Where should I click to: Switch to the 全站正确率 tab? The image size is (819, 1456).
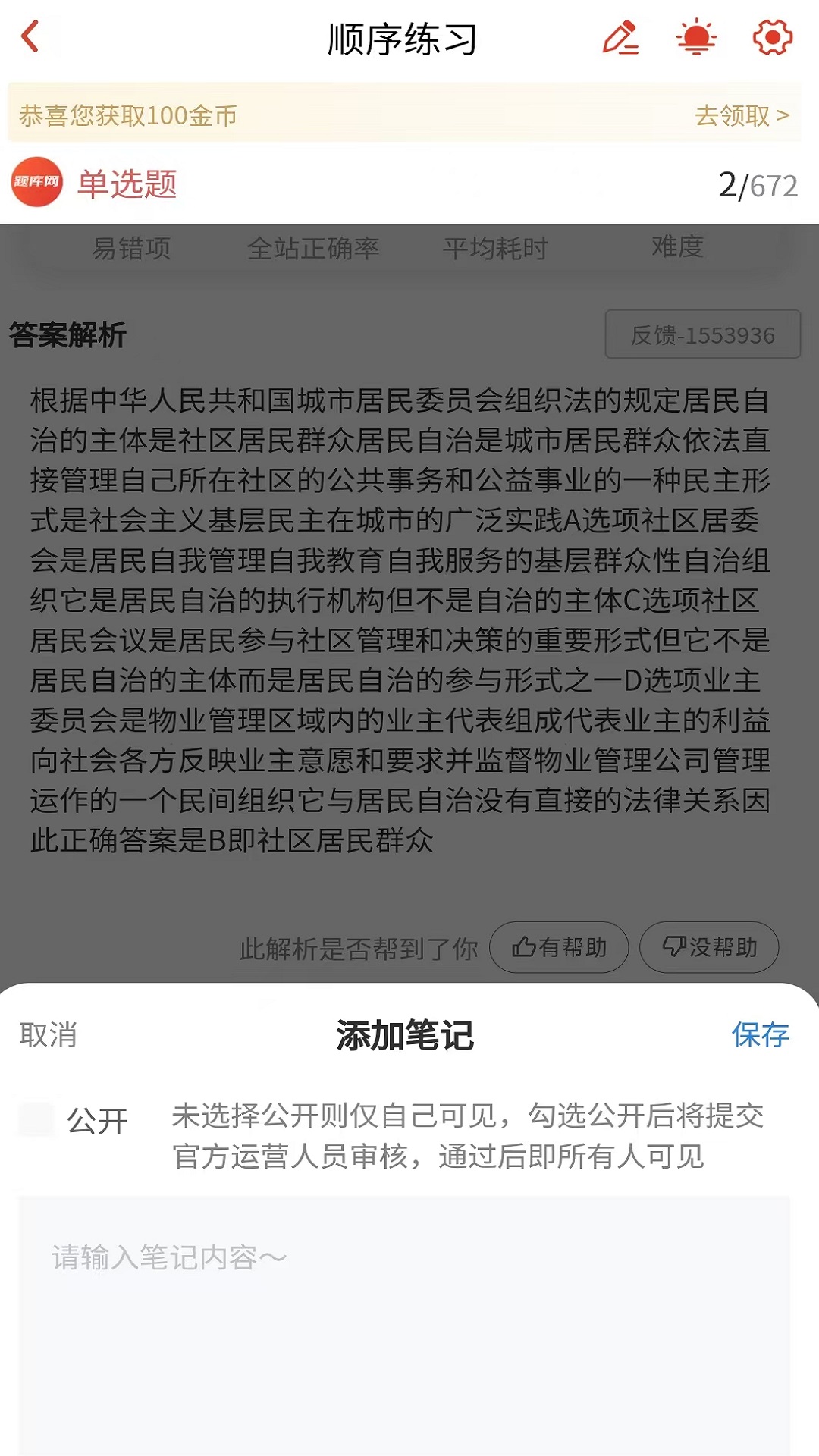(x=316, y=246)
